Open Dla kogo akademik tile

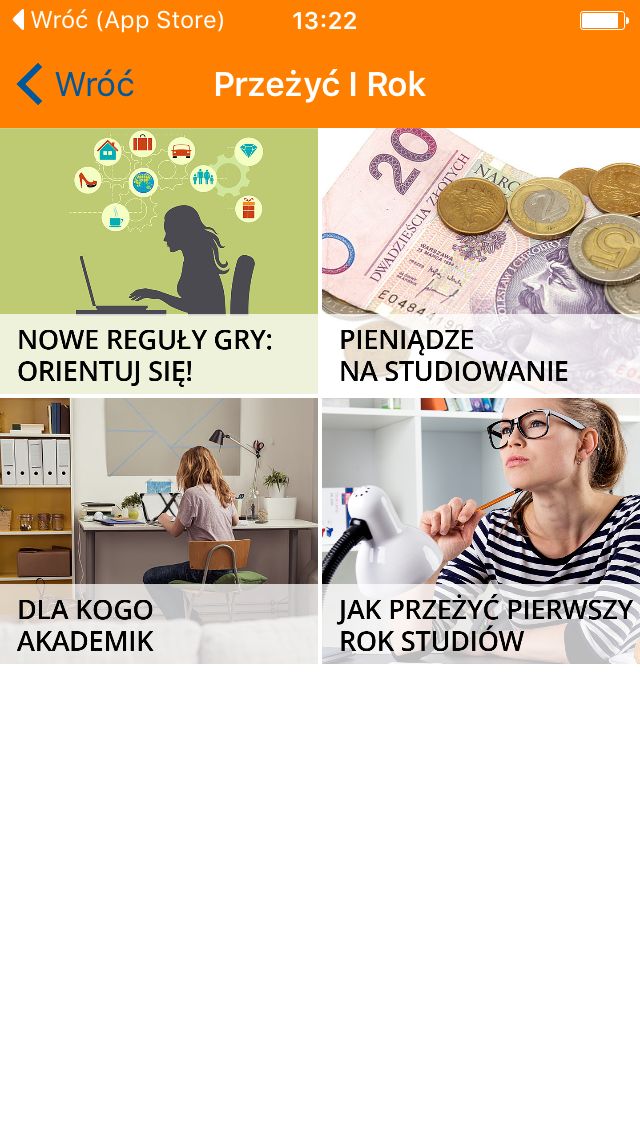[x=159, y=530]
